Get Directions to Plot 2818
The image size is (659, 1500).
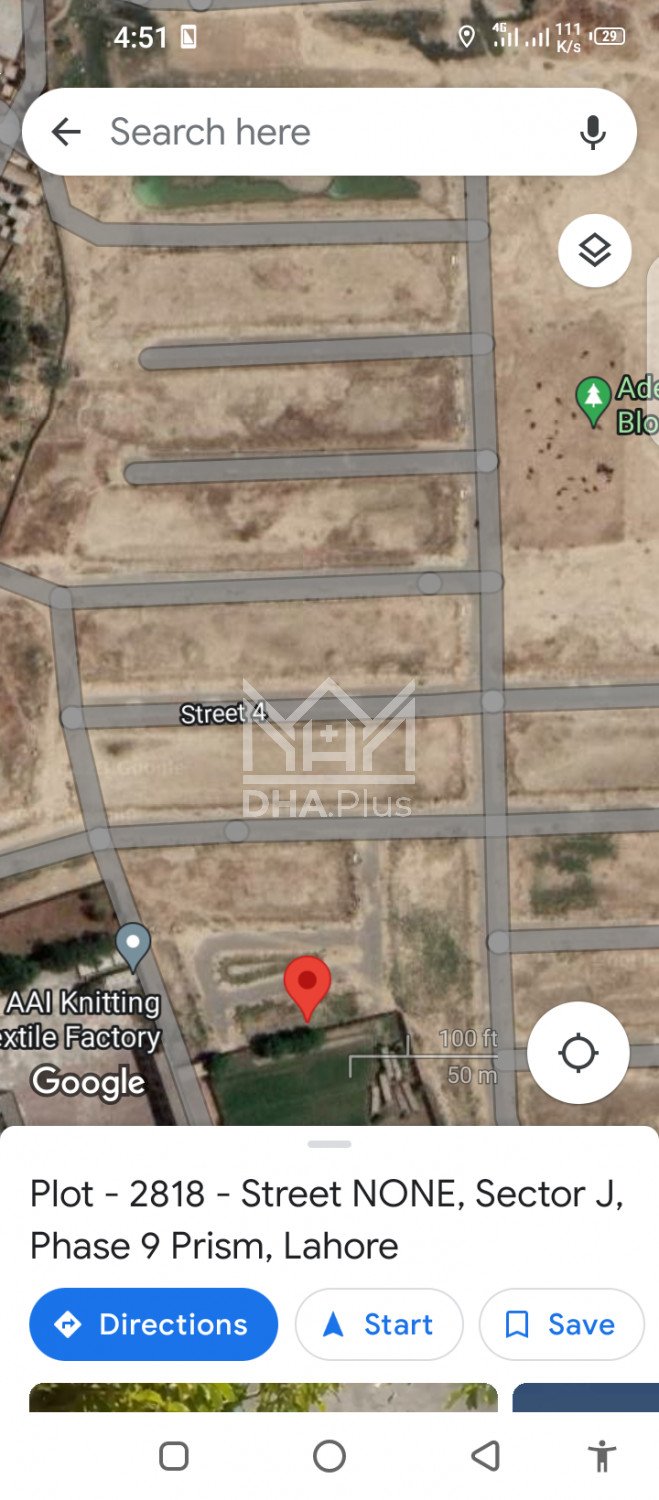(x=154, y=1324)
